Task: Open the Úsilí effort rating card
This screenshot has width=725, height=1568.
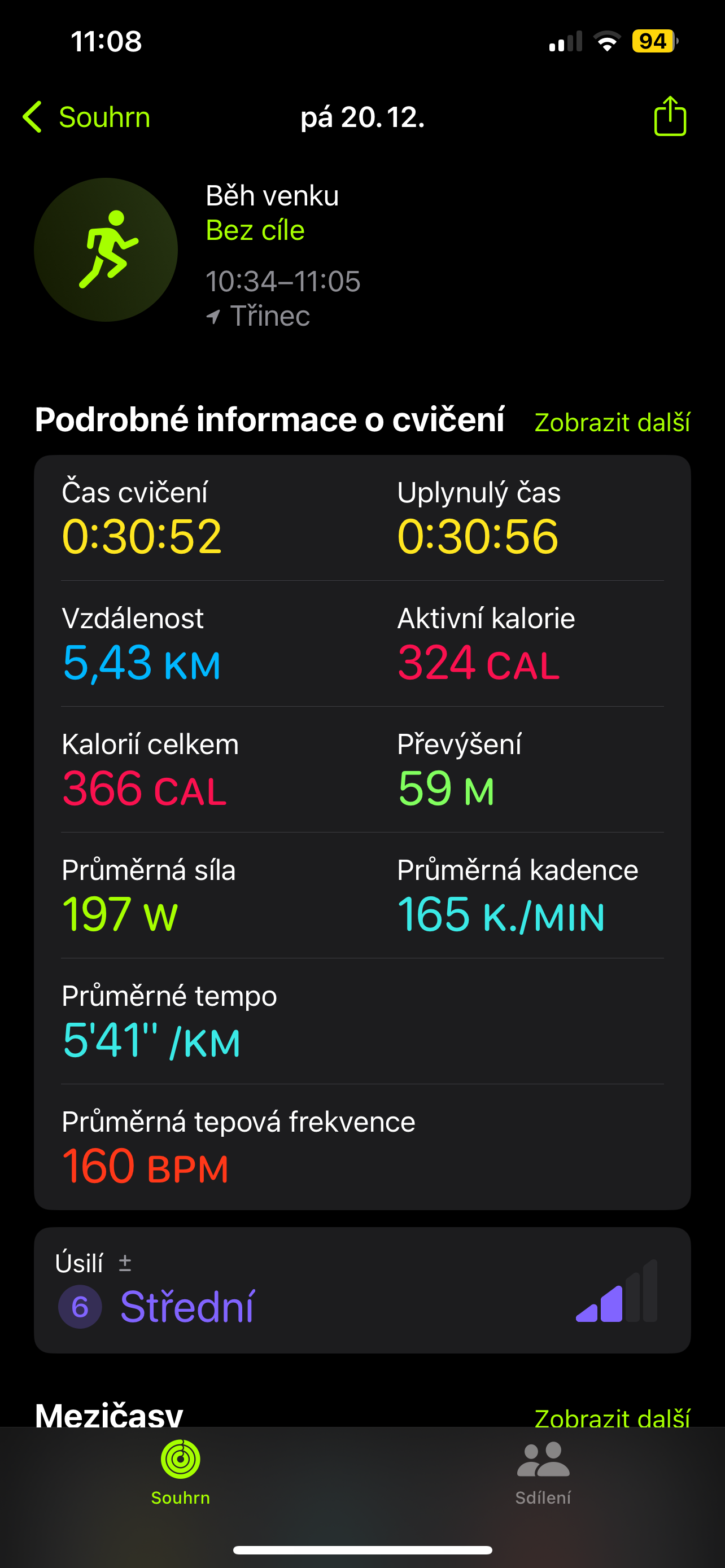Action: (x=362, y=1290)
